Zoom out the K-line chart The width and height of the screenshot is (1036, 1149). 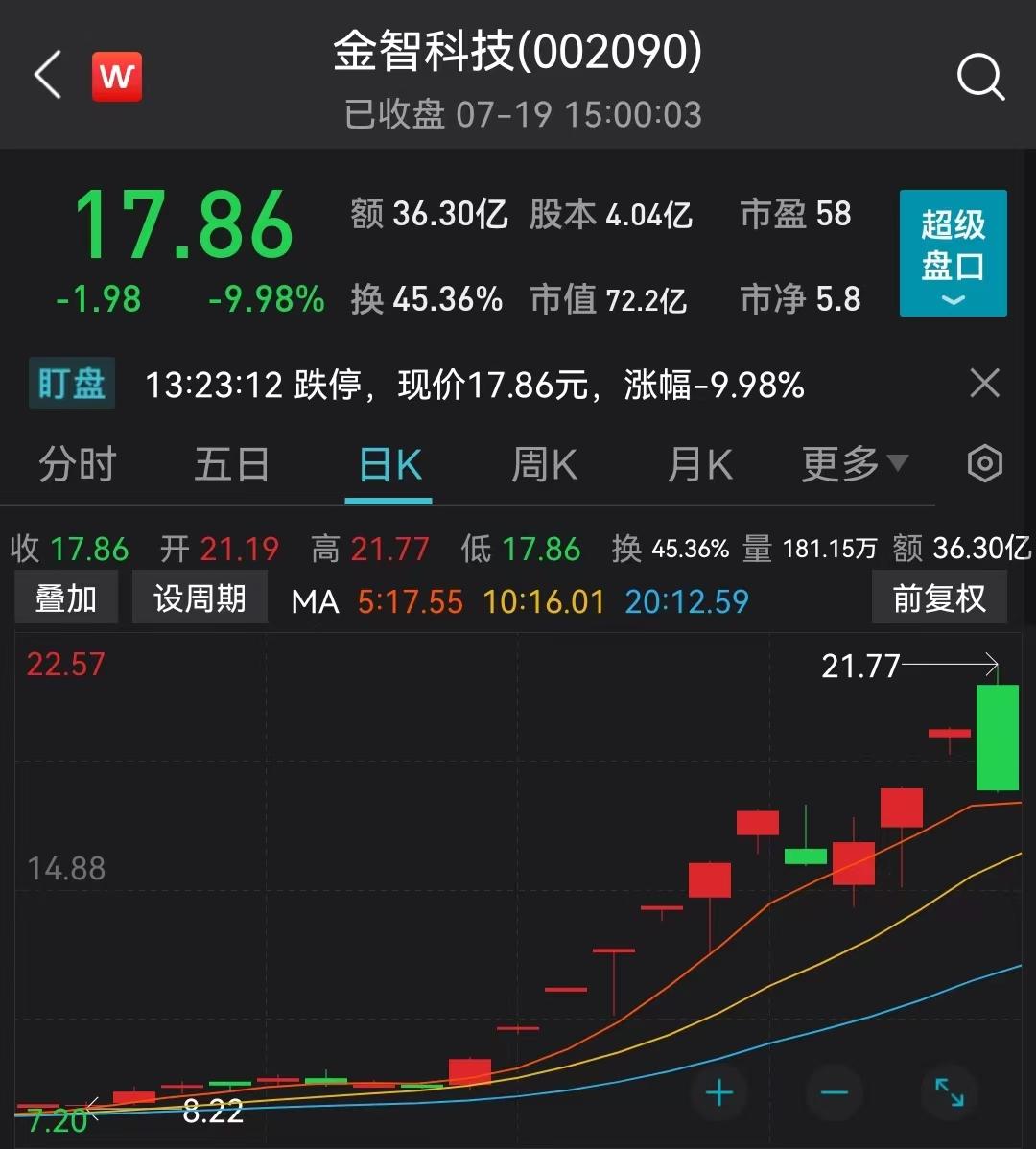click(834, 1092)
